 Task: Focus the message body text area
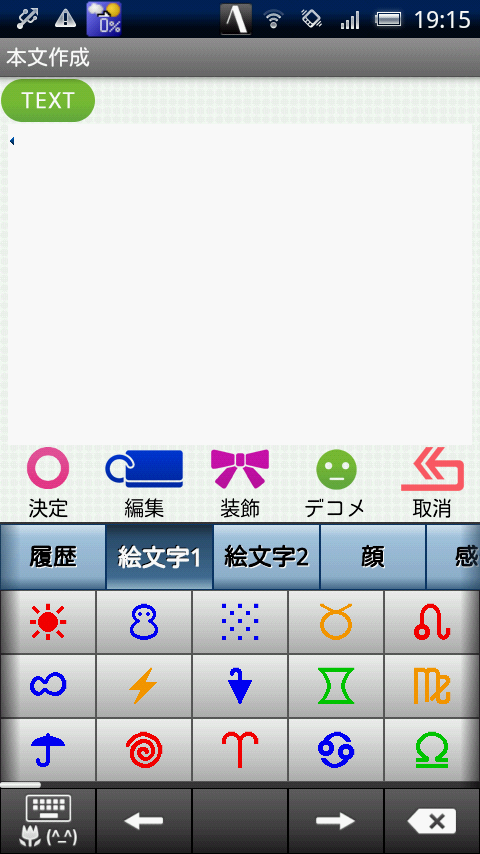(x=240, y=284)
